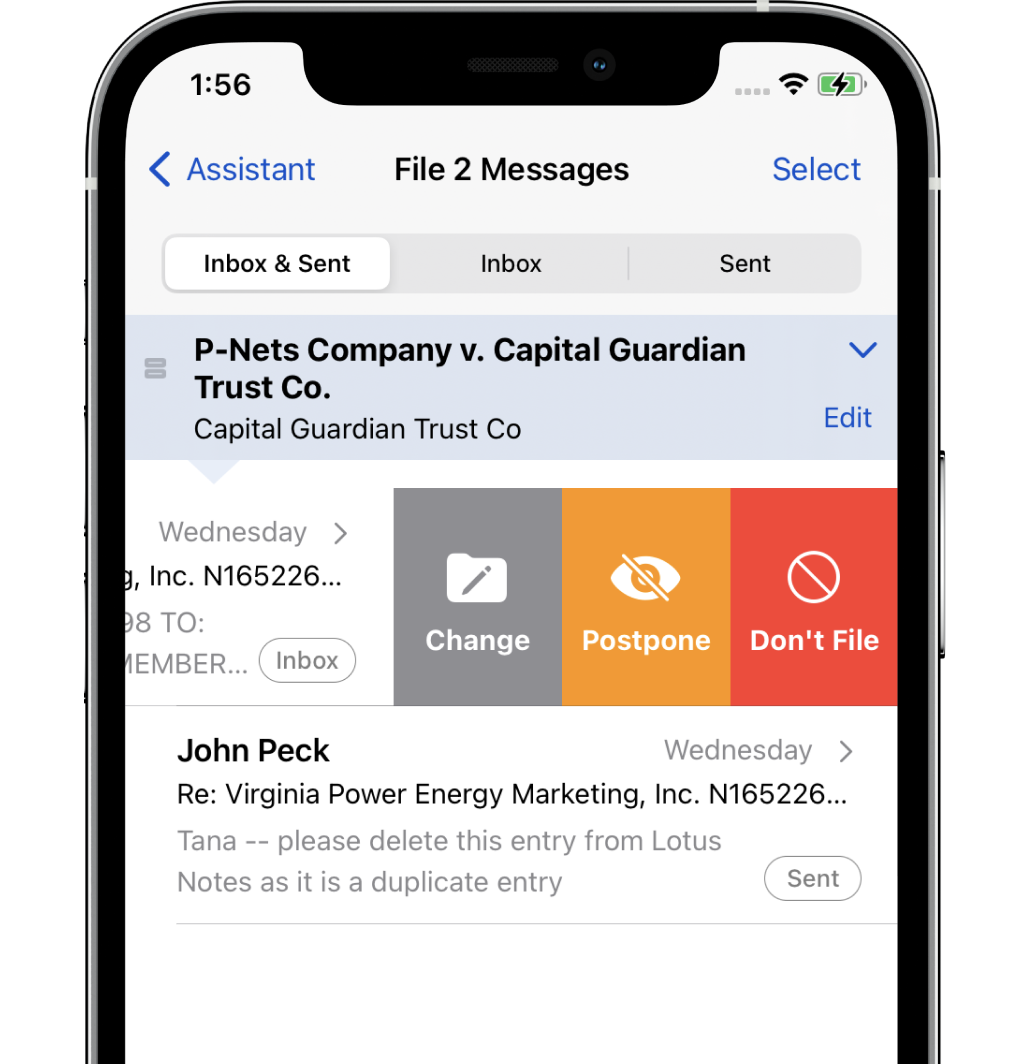The width and height of the screenshot is (1029, 1064).
Task: Collapse the P-Nets Company matter chevron
Action: pos(862,350)
